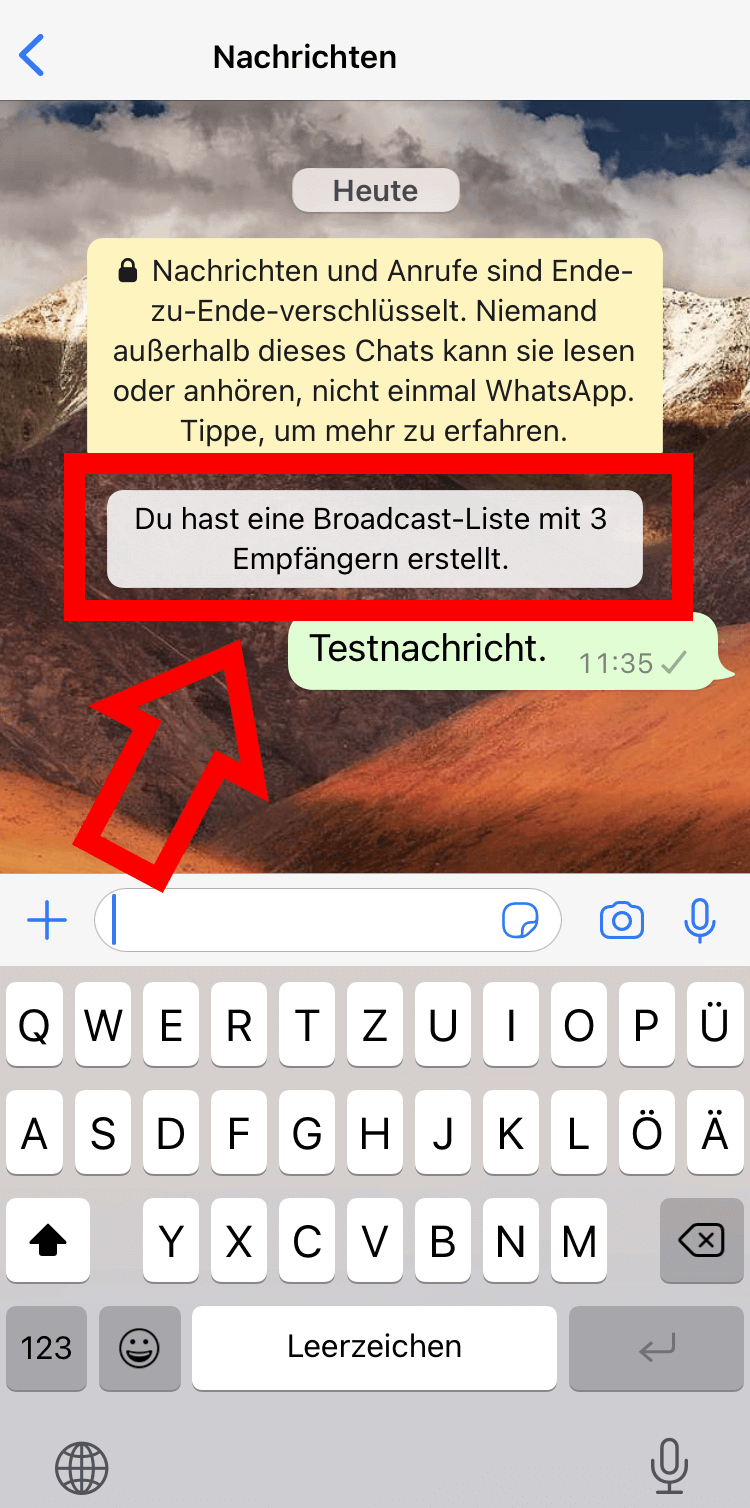Record a voice message with microphone
This screenshot has height=1508, width=750.
700,921
